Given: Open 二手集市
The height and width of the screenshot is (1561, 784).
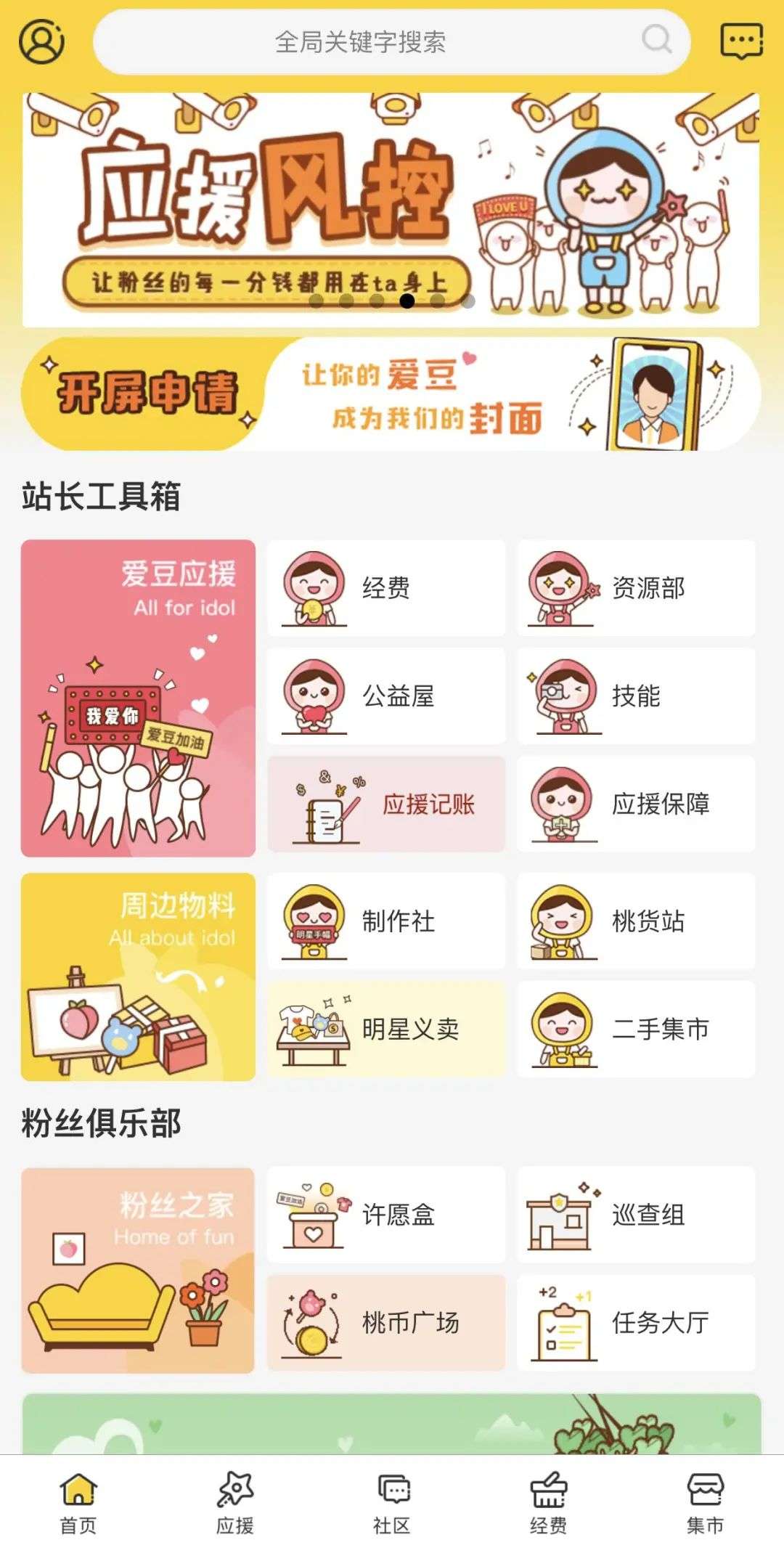Looking at the screenshot, I should (x=636, y=1029).
